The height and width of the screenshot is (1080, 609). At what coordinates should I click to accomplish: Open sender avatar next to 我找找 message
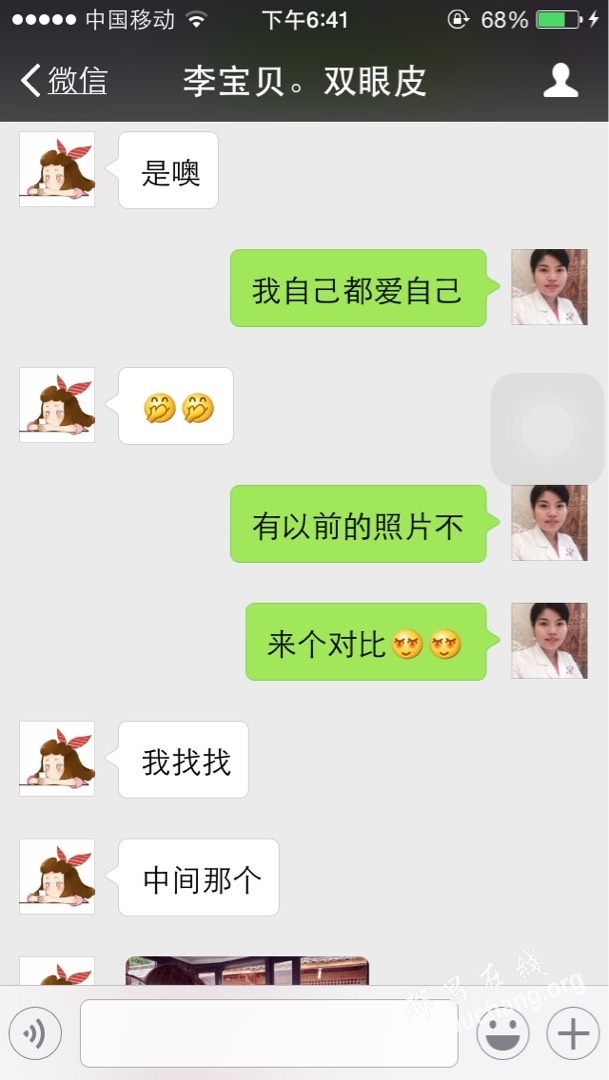(x=57, y=759)
